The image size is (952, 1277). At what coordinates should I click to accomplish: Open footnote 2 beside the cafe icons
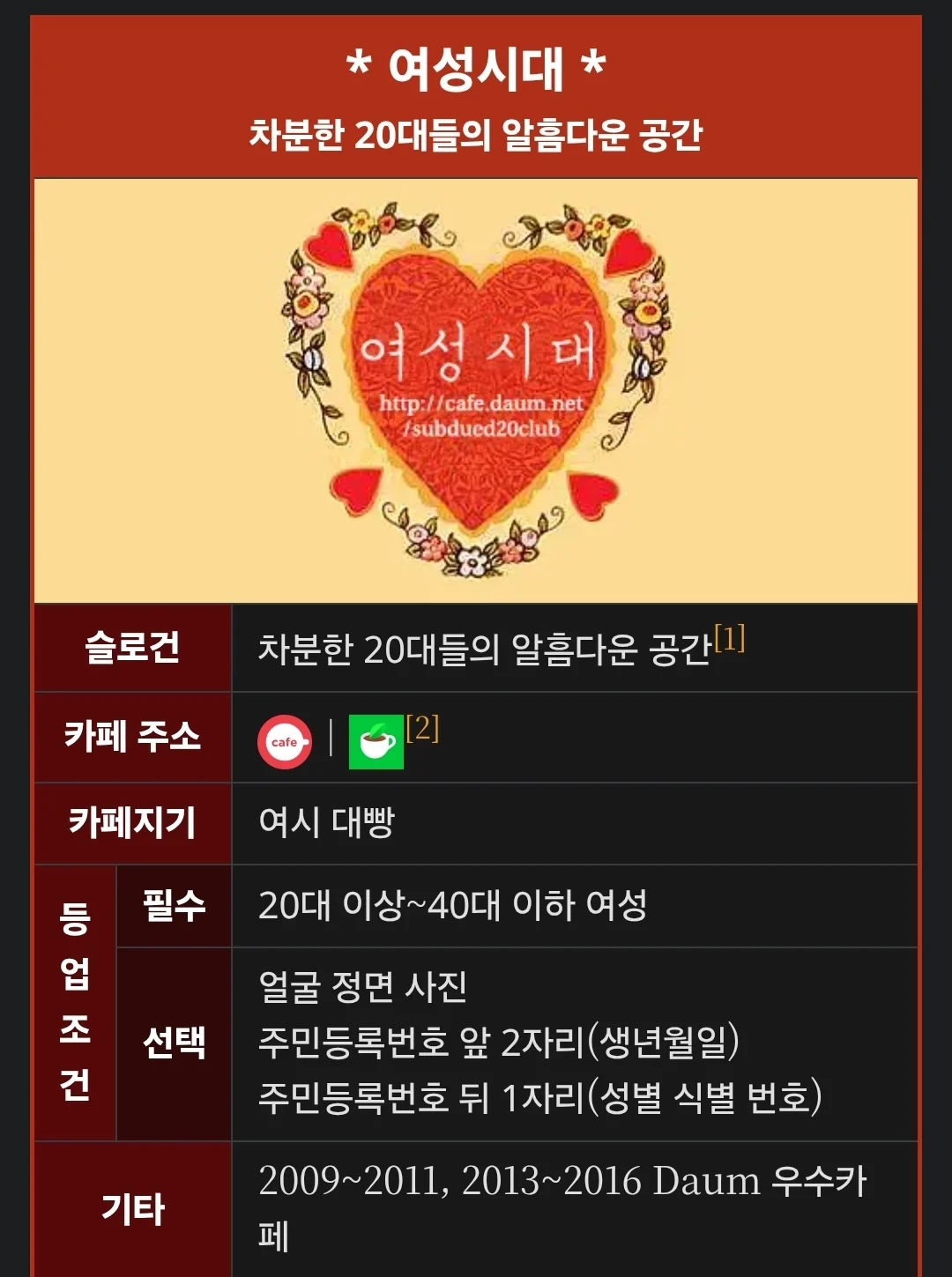pos(422,728)
